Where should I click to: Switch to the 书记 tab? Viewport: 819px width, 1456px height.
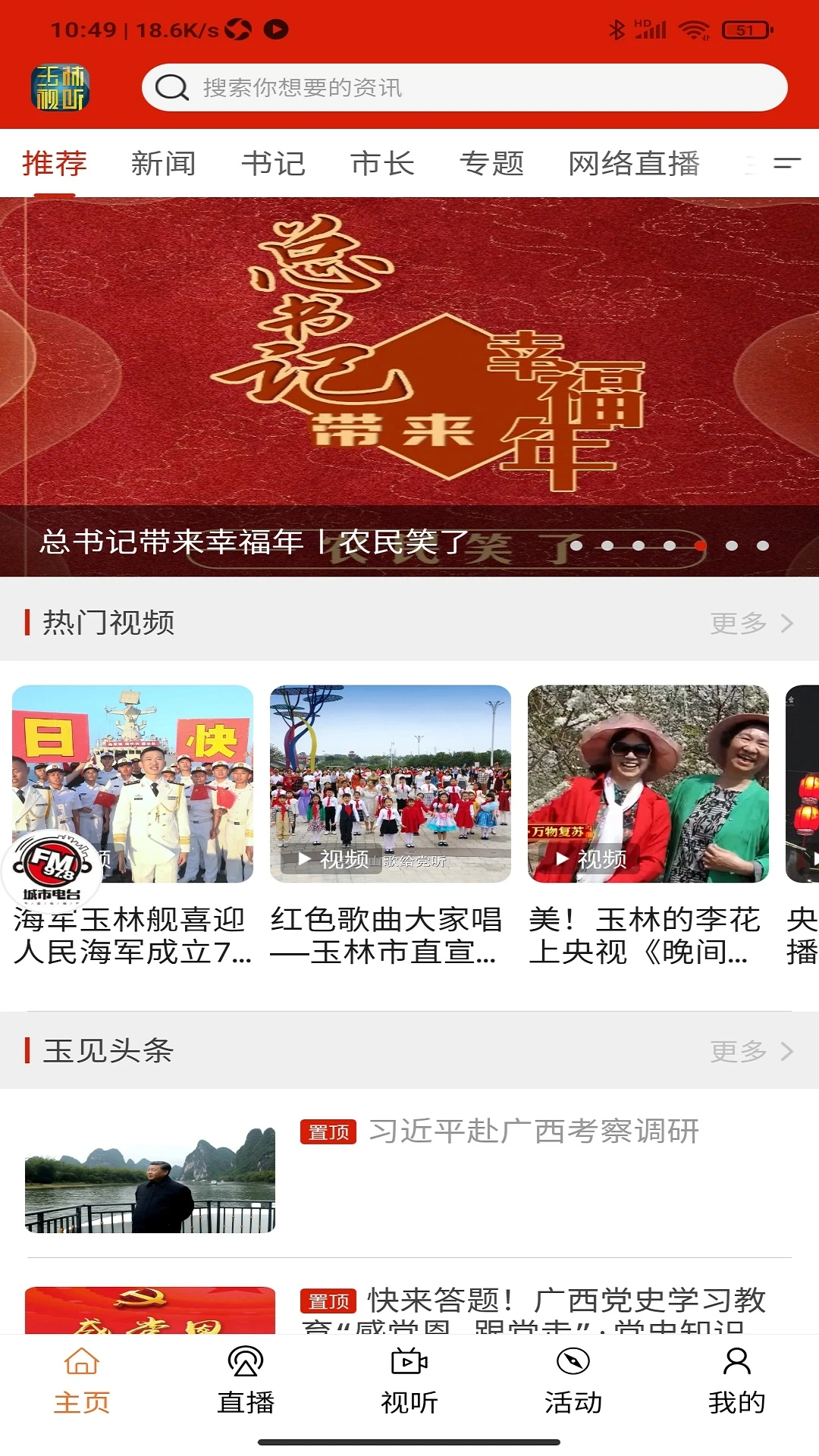pyautogui.click(x=273, y=164)
